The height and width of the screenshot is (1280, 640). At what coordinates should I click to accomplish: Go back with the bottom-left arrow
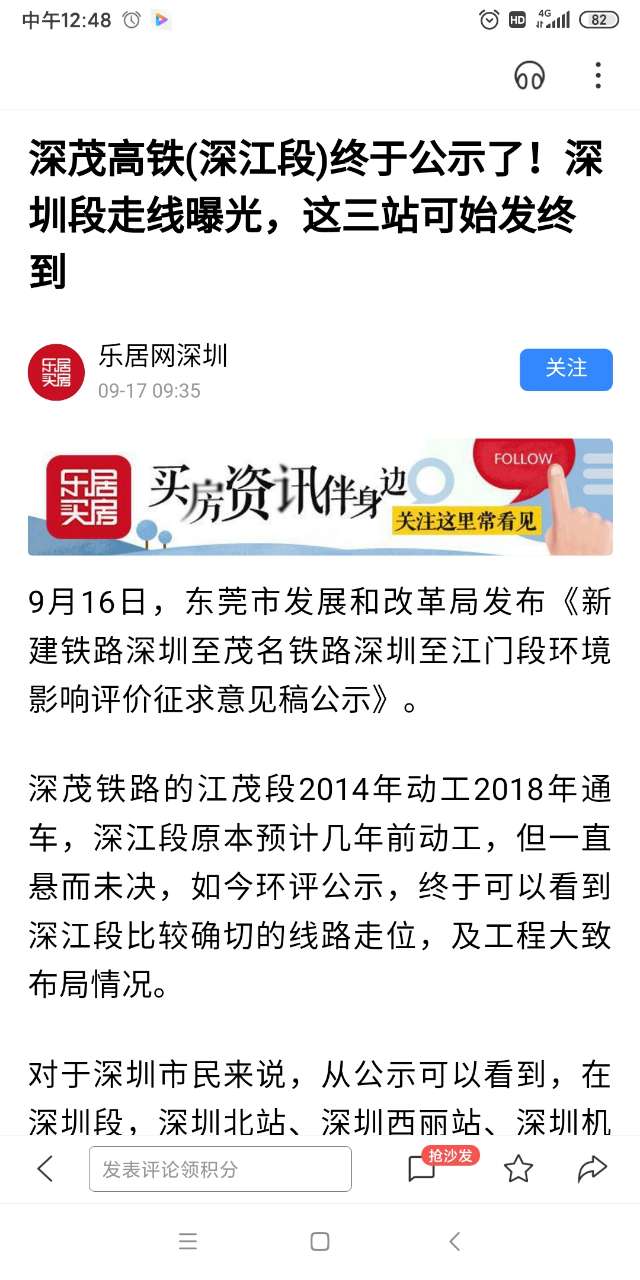click(x=45, y=1168)
